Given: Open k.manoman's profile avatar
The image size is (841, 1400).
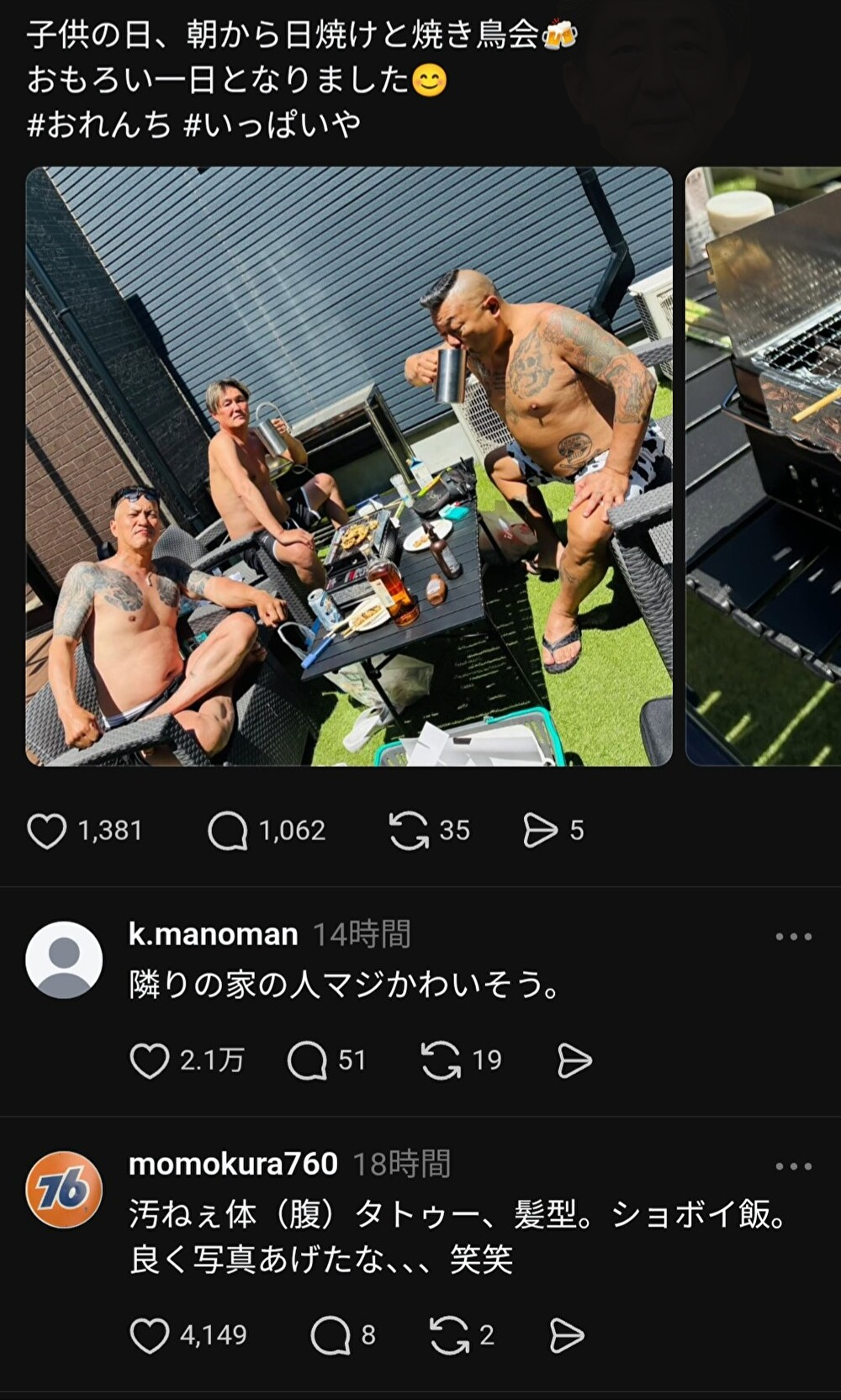Looking at the screenshot, I should 64,959.
